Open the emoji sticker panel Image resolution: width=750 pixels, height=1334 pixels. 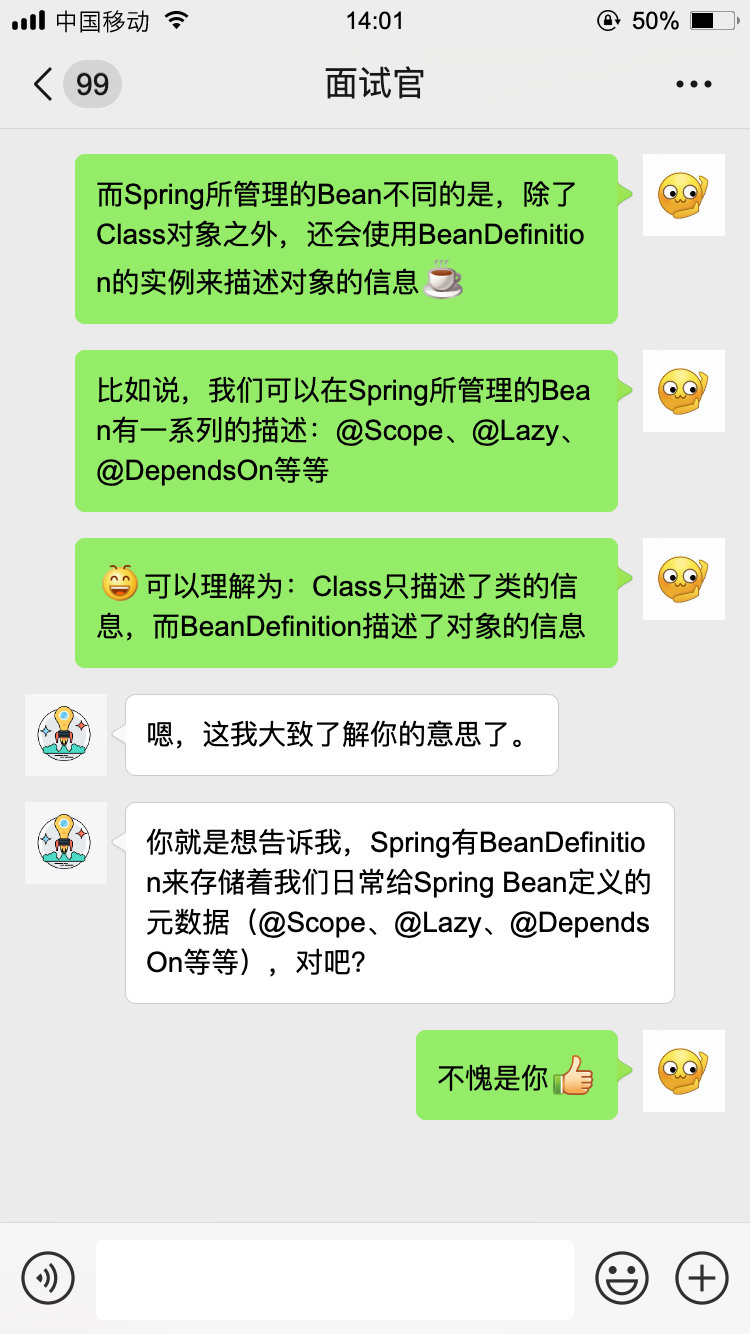click(x=622, y=1277)
